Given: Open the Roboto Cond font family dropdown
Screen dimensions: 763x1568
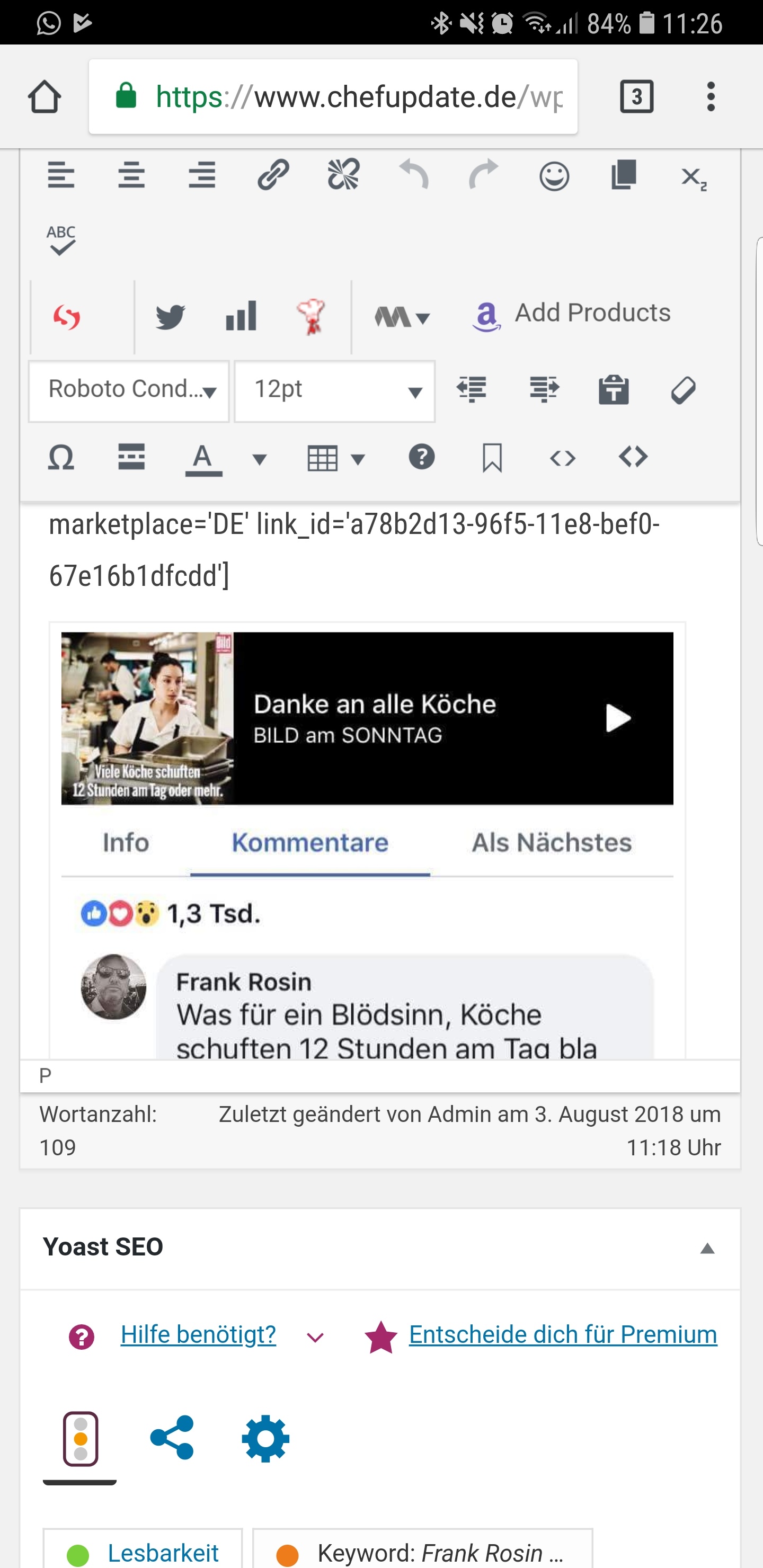Looking at the screenshot, I should [129, 390].
